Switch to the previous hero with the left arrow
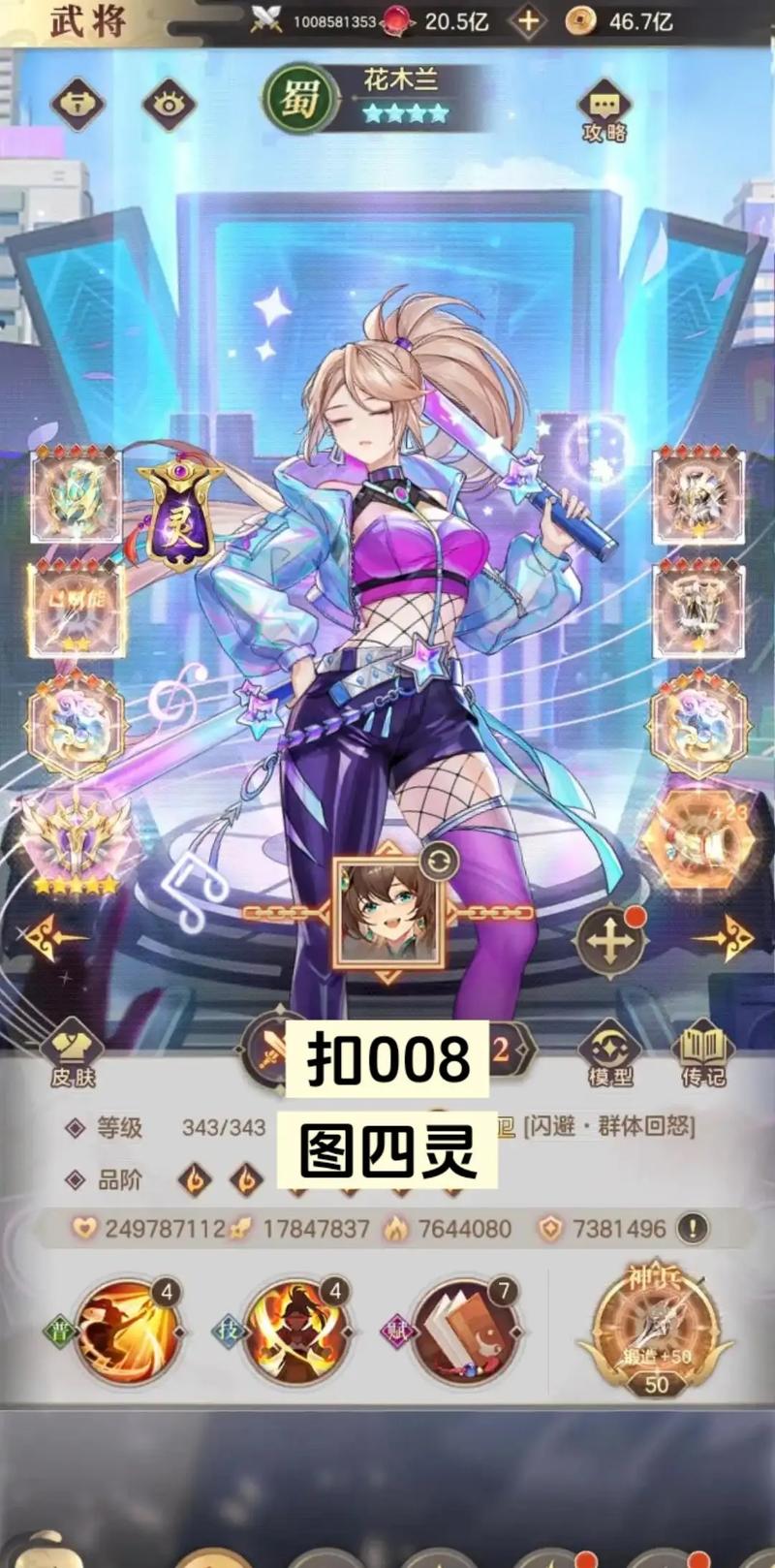Screen dimensions: 775x1568 53,936
